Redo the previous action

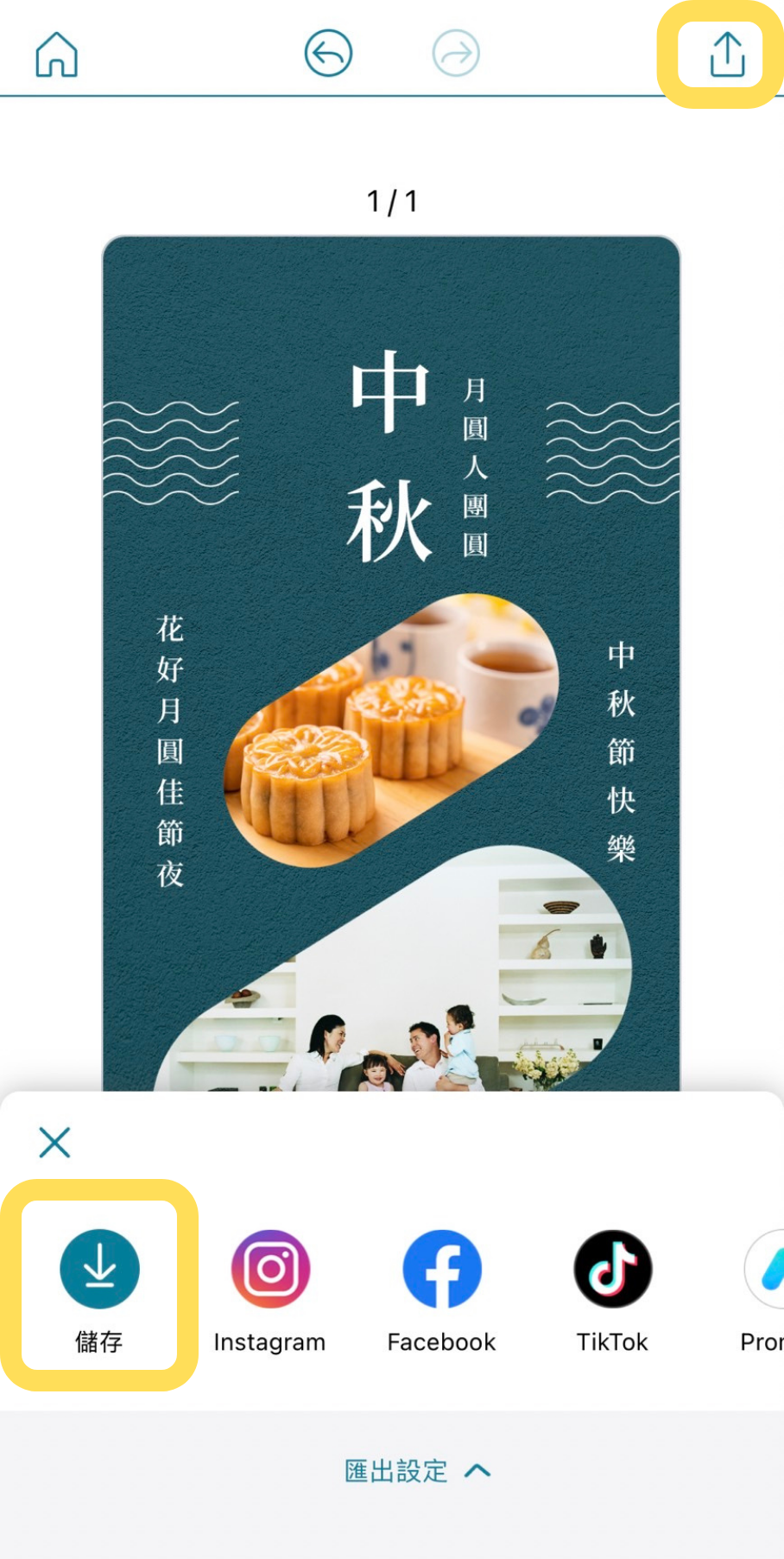click(x=456, y=54)
